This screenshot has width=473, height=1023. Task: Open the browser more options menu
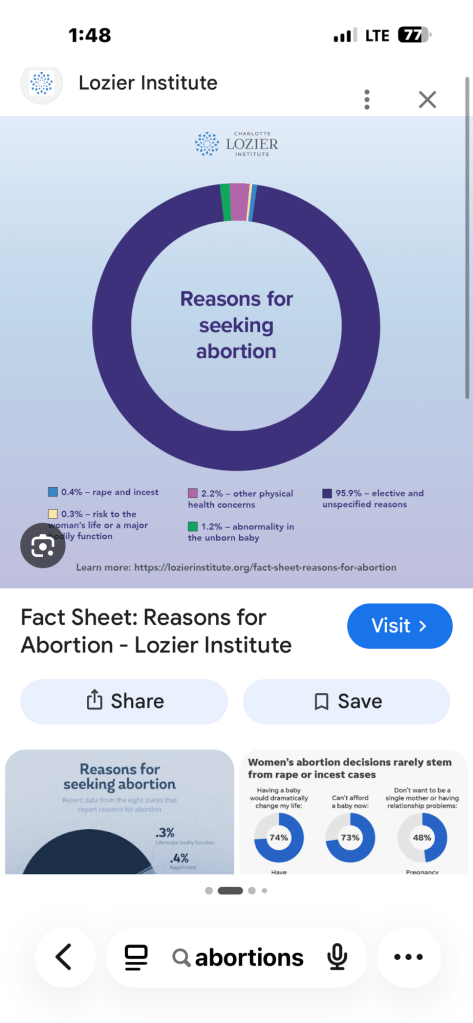point(408,957)
